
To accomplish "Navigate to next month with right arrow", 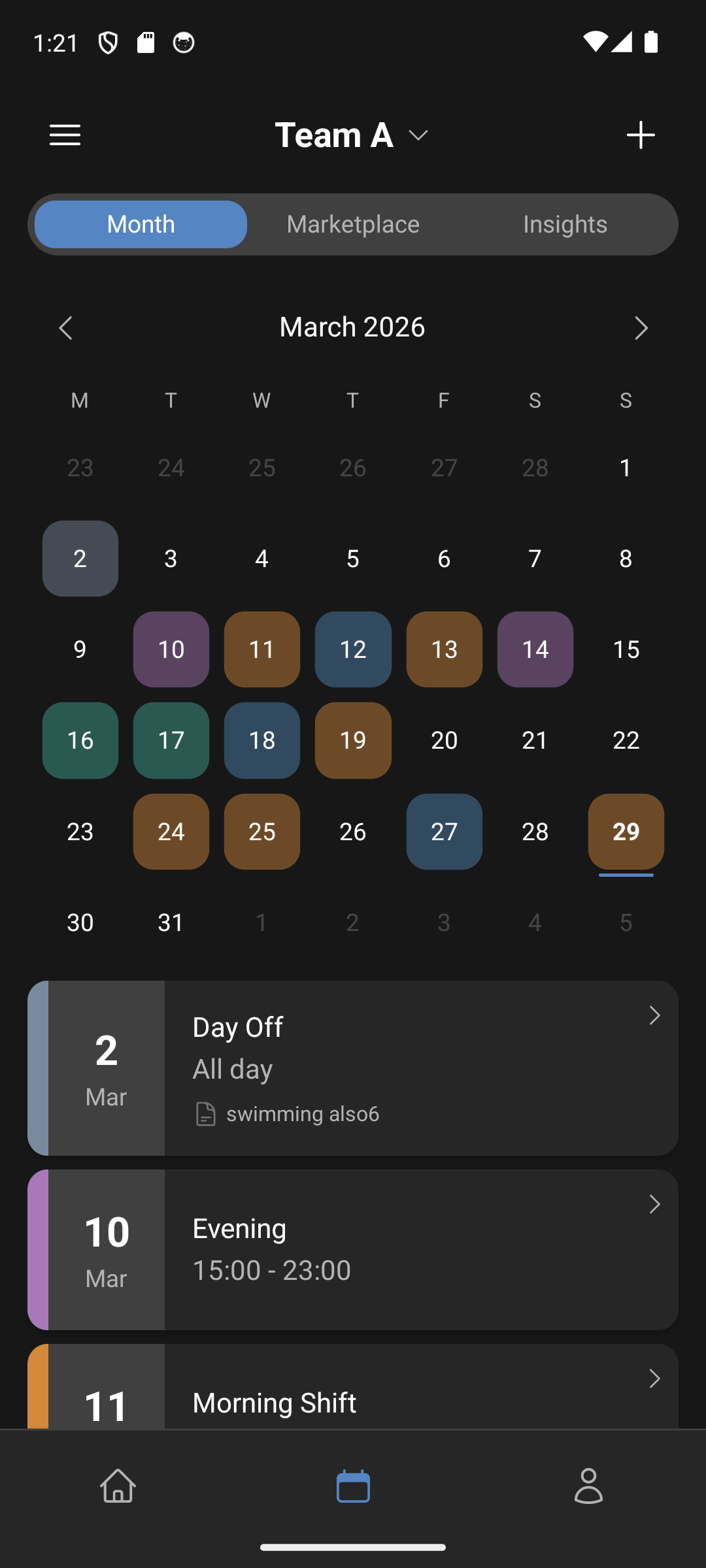I will tap(641, 328).
